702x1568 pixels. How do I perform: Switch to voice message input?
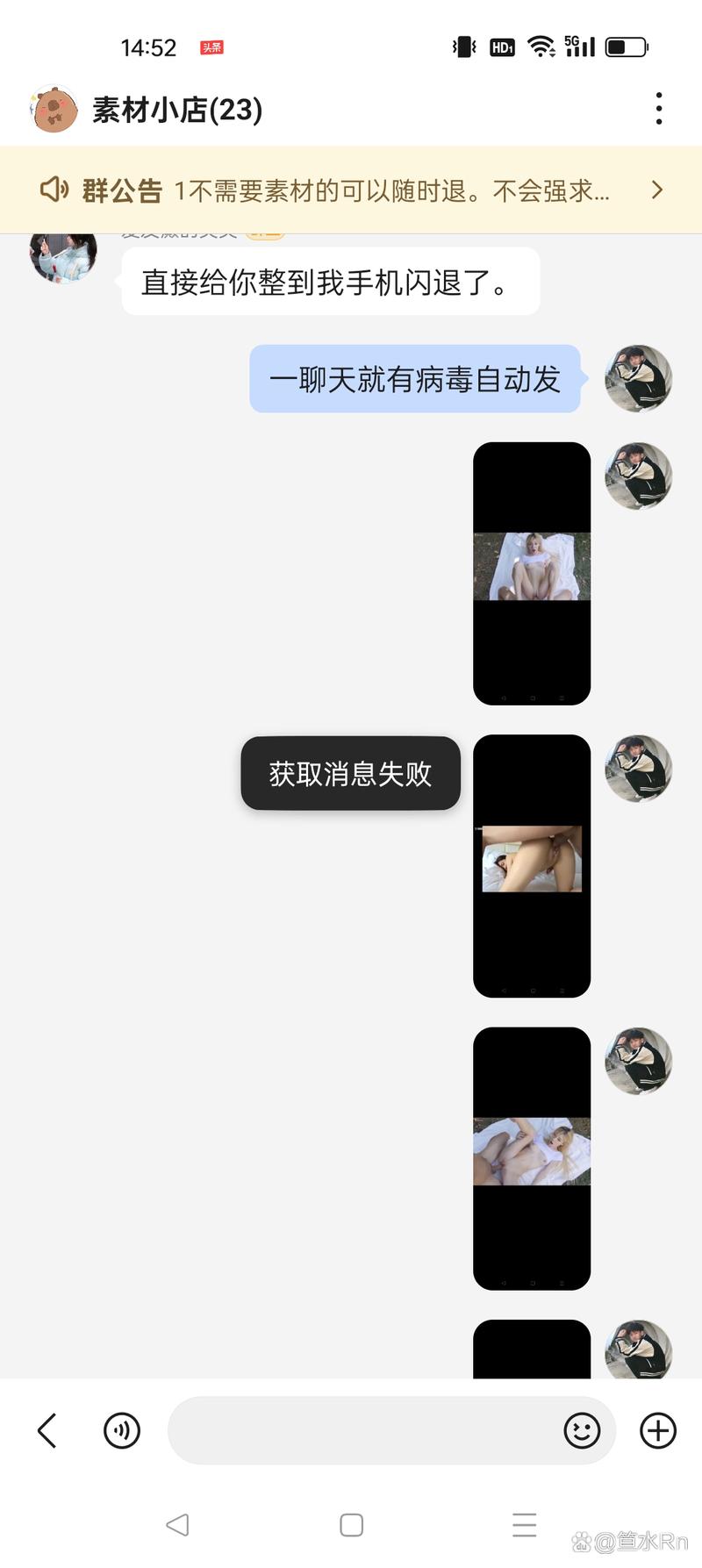pos(122,1430)
